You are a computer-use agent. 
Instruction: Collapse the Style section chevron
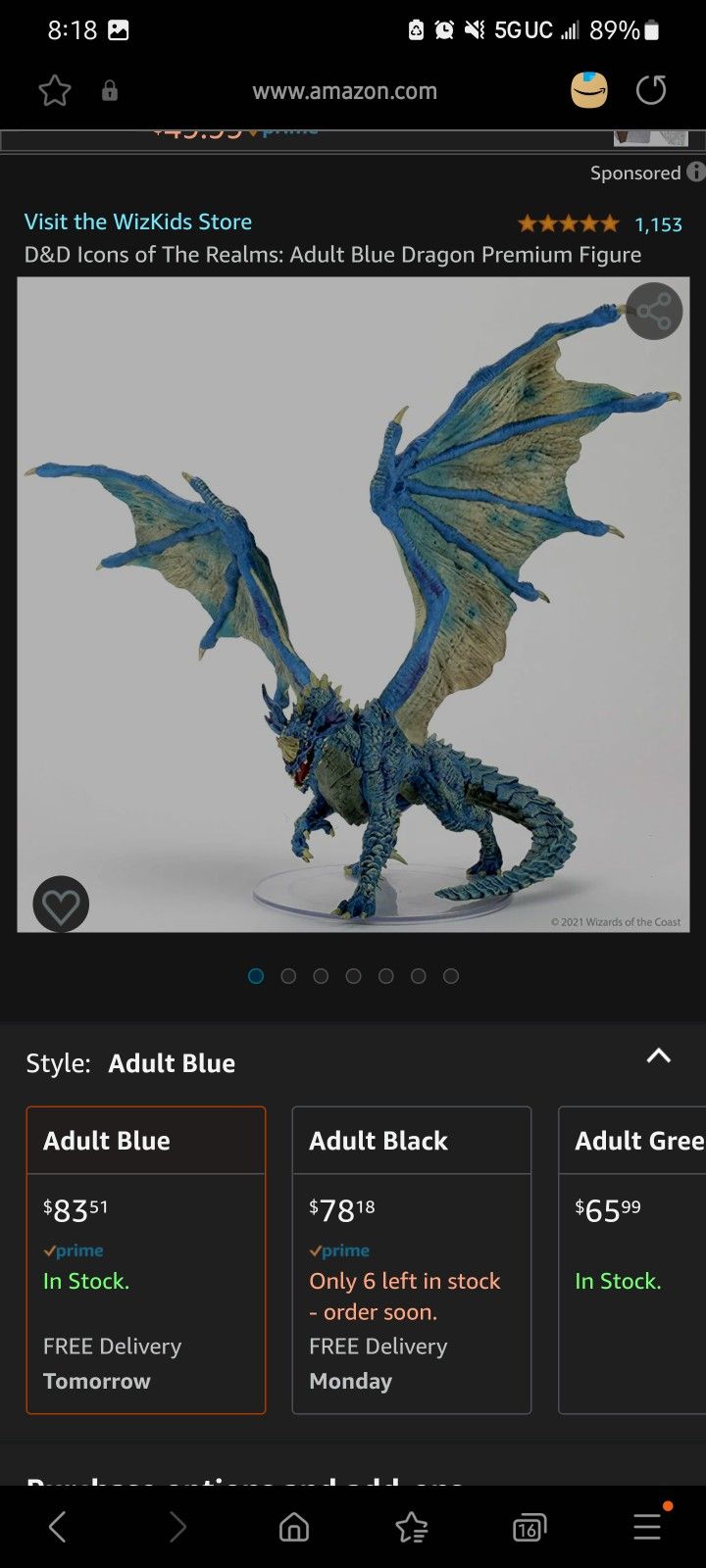(658, 1055)
